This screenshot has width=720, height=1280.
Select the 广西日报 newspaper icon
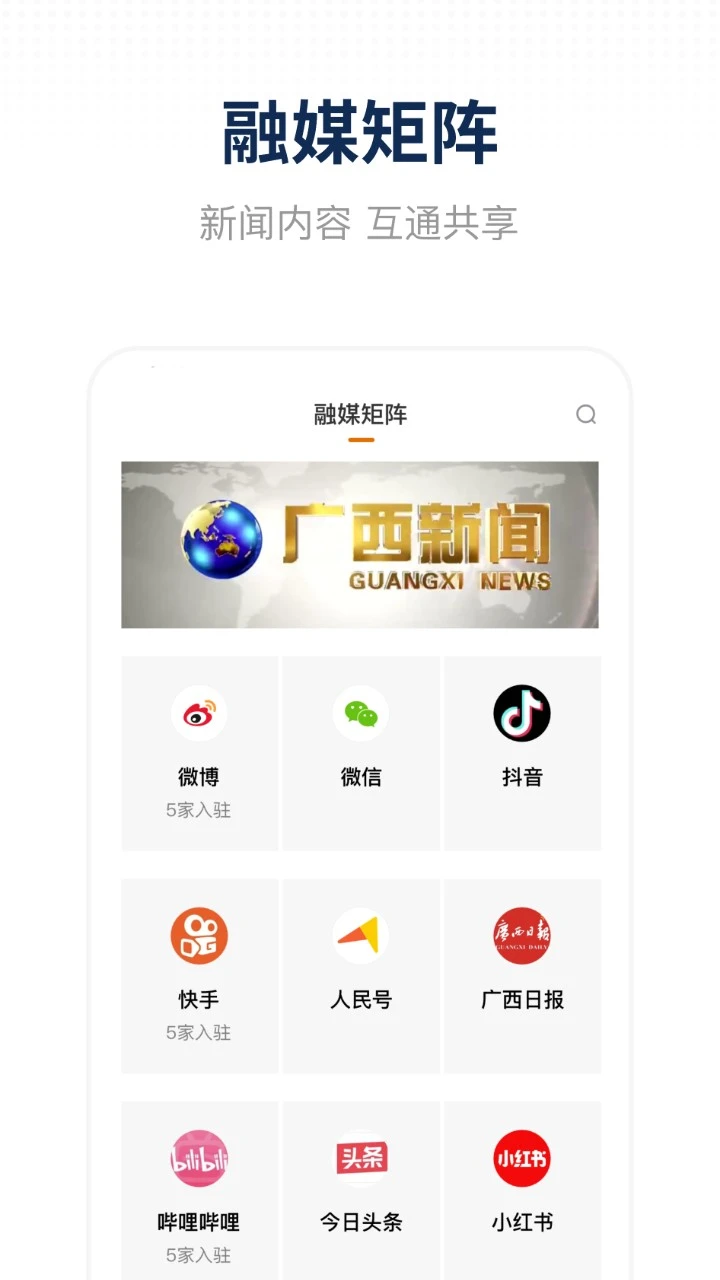522,935
